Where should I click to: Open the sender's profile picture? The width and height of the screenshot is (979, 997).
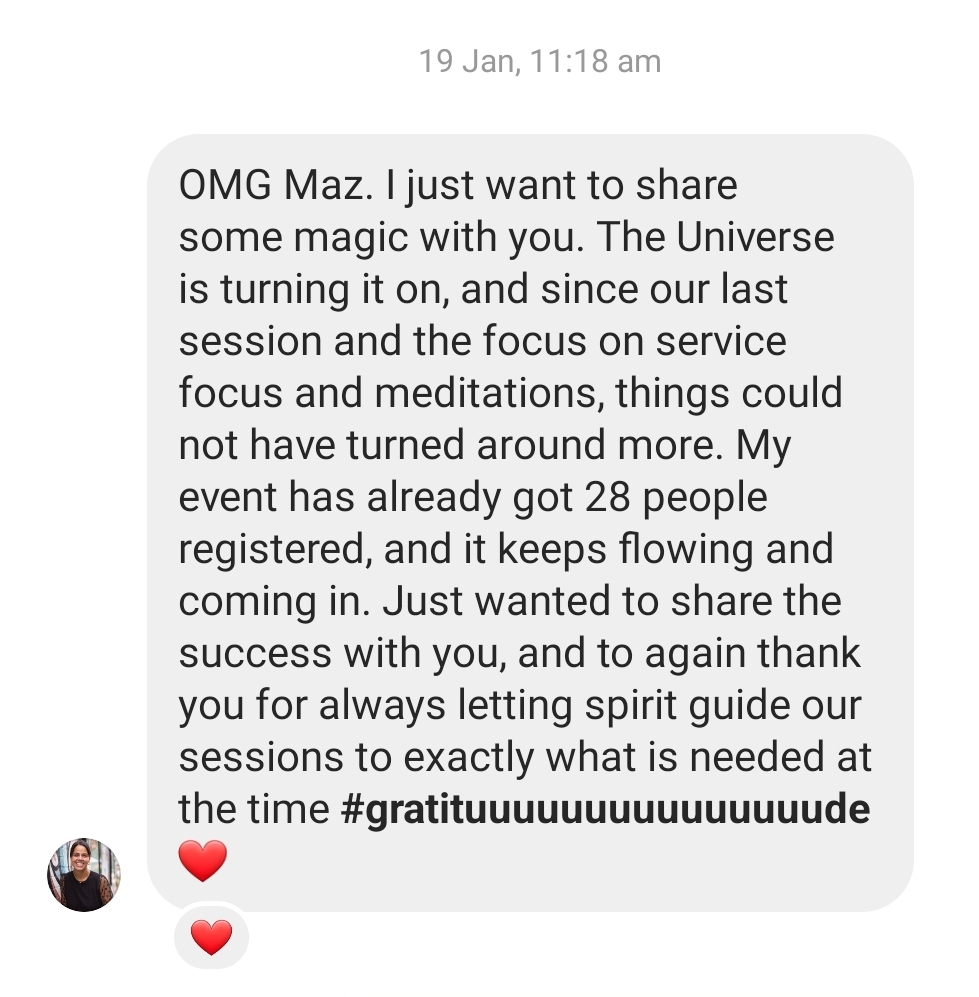pyautogui.click(x=83, y=874)
